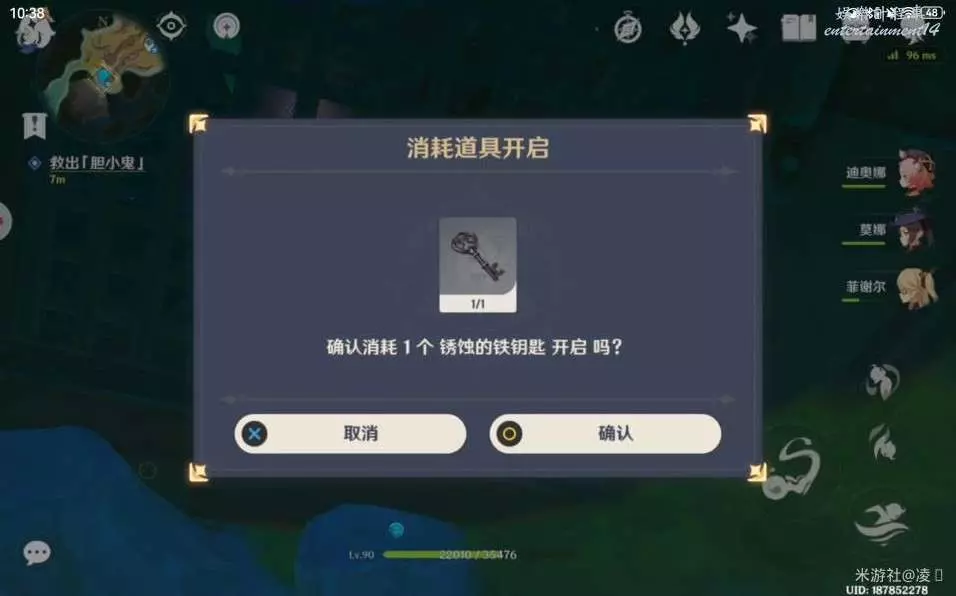Open the compass events icon
The image size is (956, 596).
628,27
